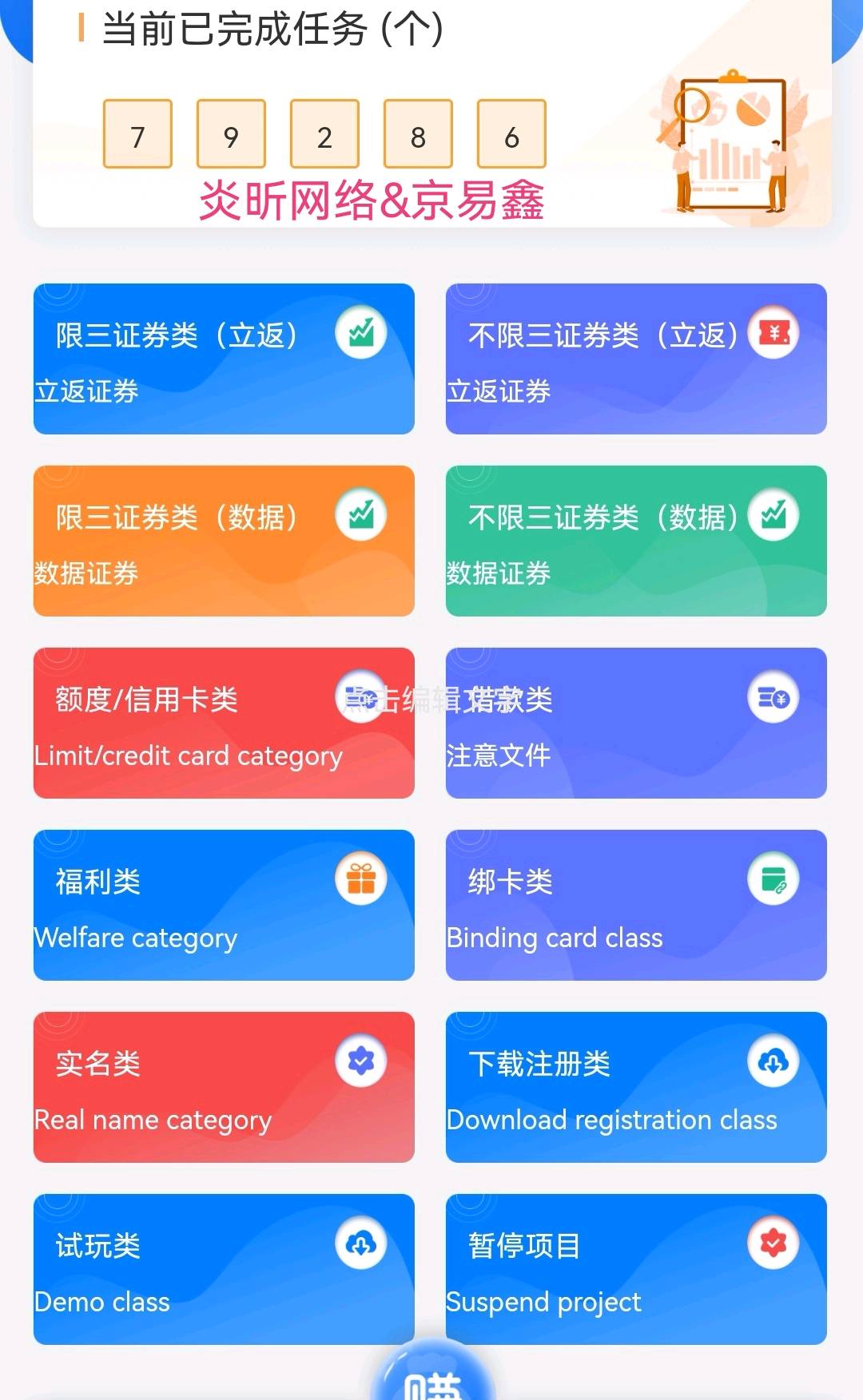Tap the round blue button at bottom center

tap(433, 1372)
